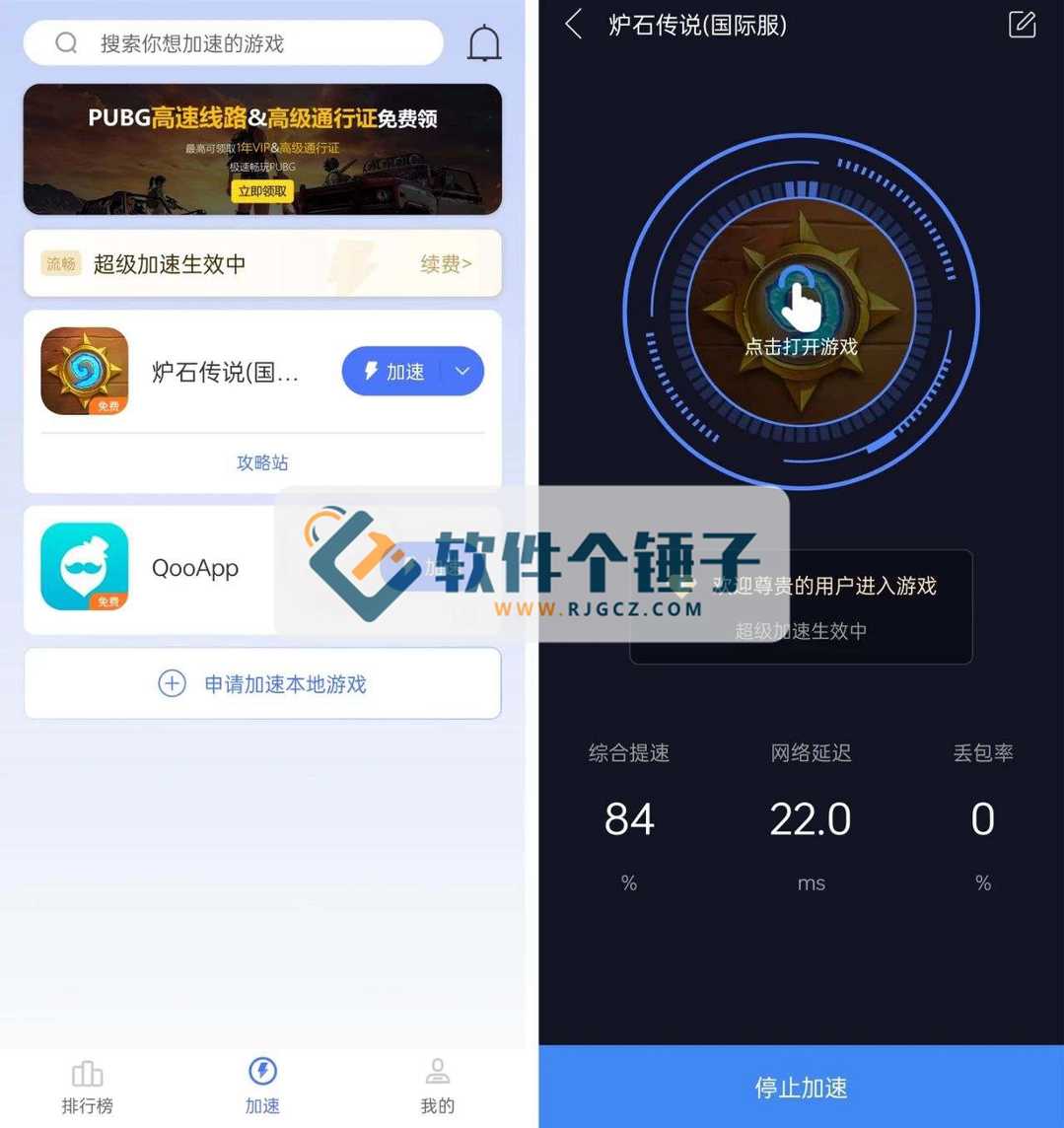
Task: Tap the game search box
Action: point(233,43)
